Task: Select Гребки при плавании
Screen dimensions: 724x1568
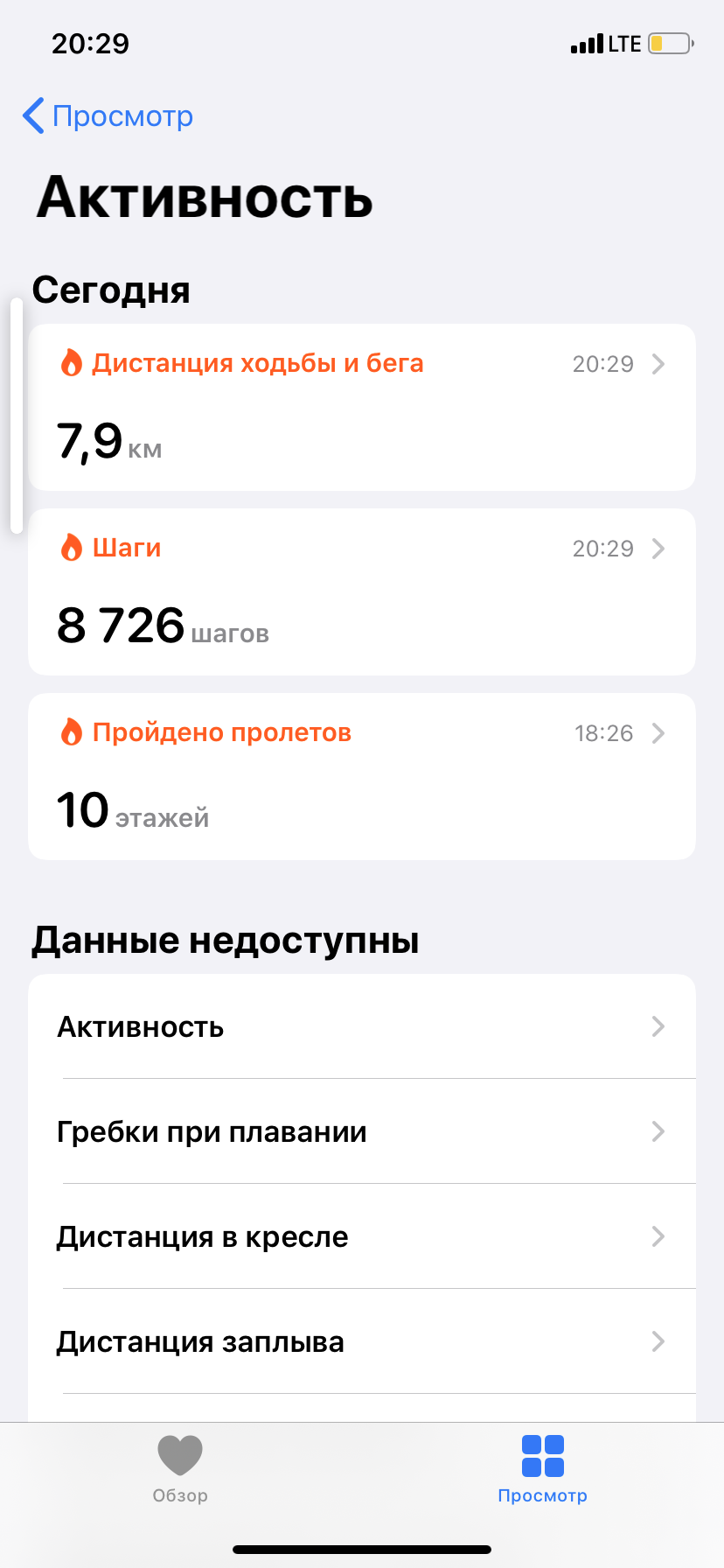Action: [362, 1131]
